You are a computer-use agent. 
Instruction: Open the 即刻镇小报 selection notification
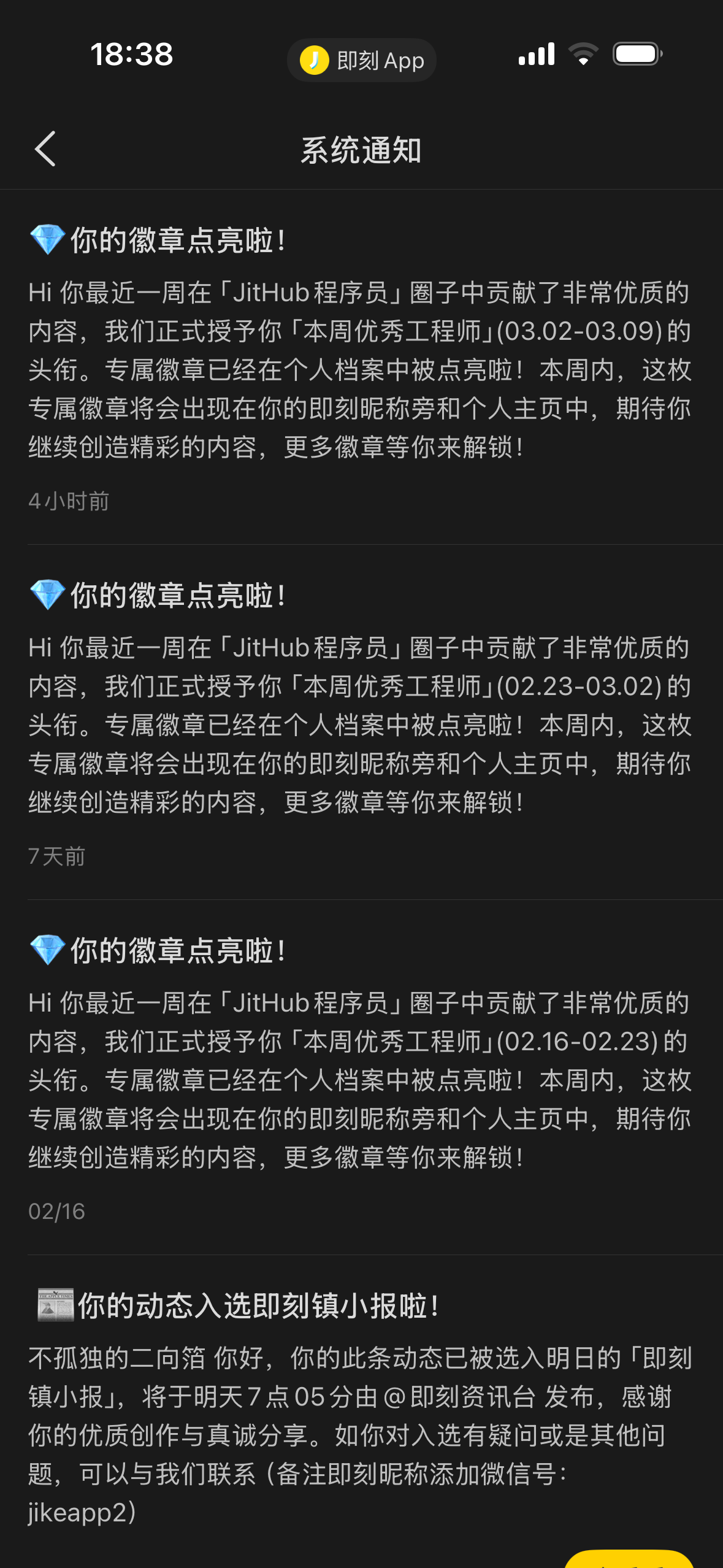361,1411
